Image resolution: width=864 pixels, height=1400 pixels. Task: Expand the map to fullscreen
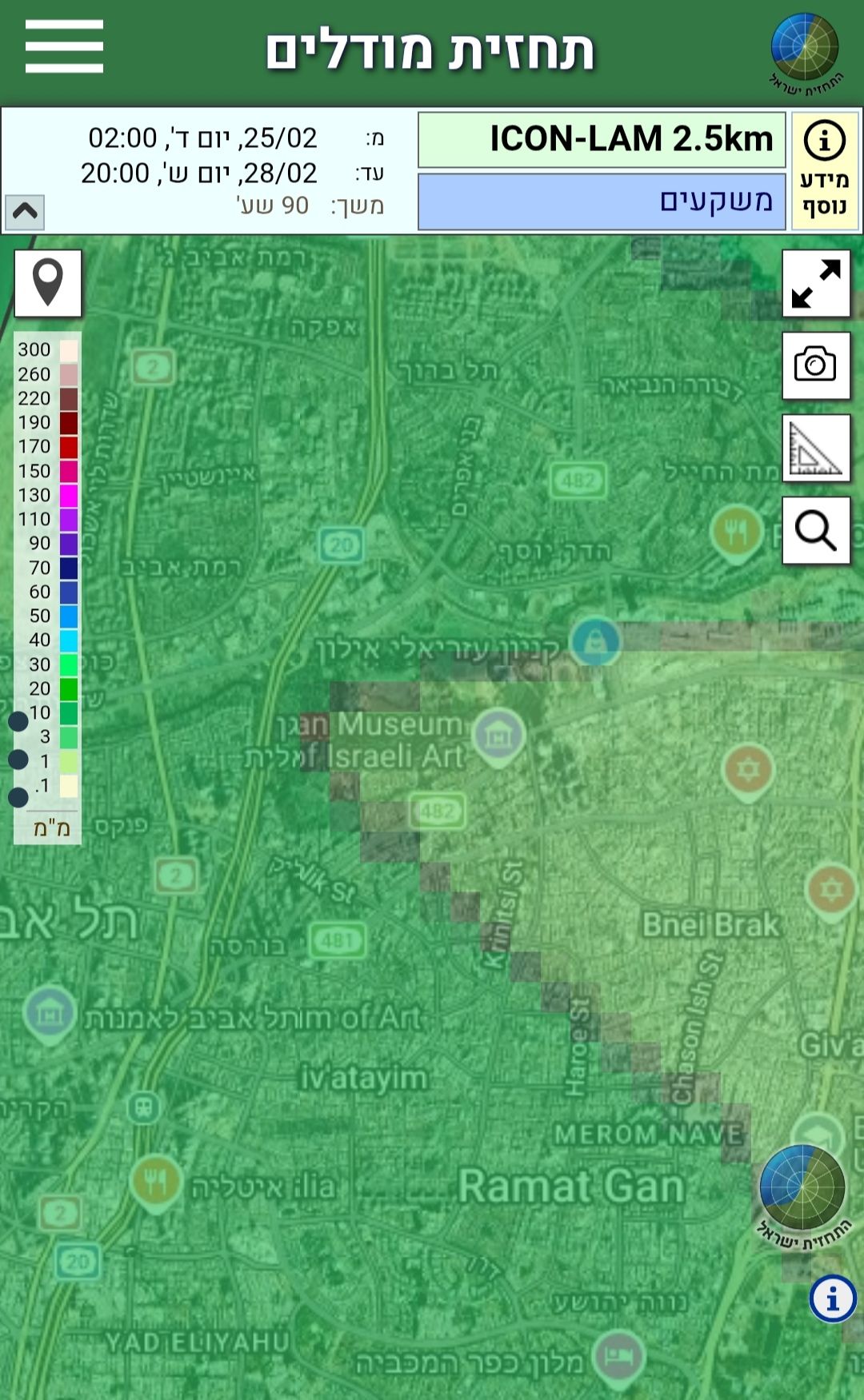pos(816,284)
